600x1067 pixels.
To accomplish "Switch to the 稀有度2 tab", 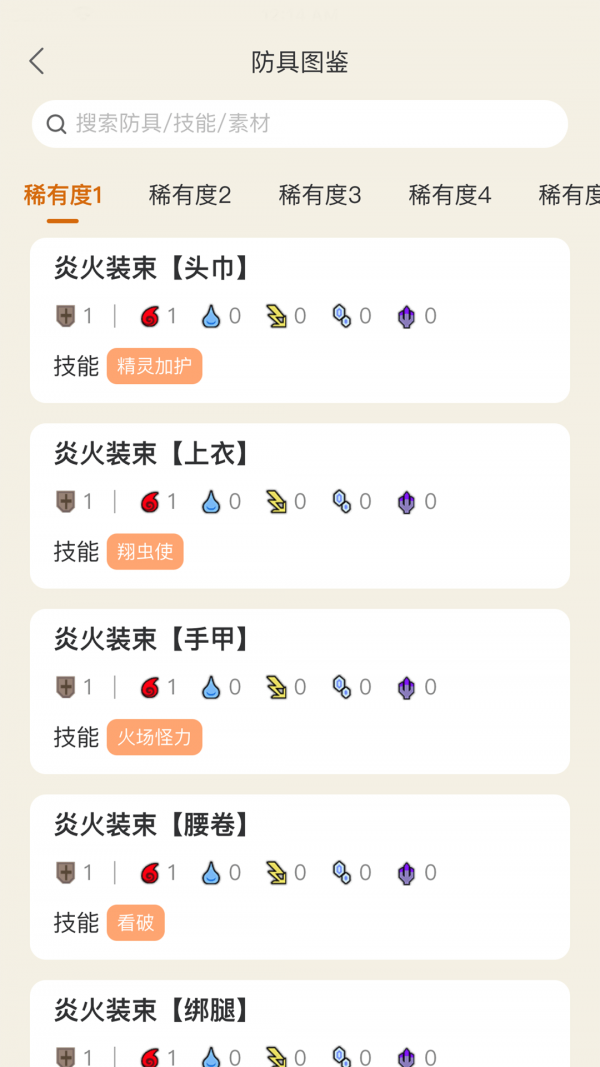I will click(190, 195).
